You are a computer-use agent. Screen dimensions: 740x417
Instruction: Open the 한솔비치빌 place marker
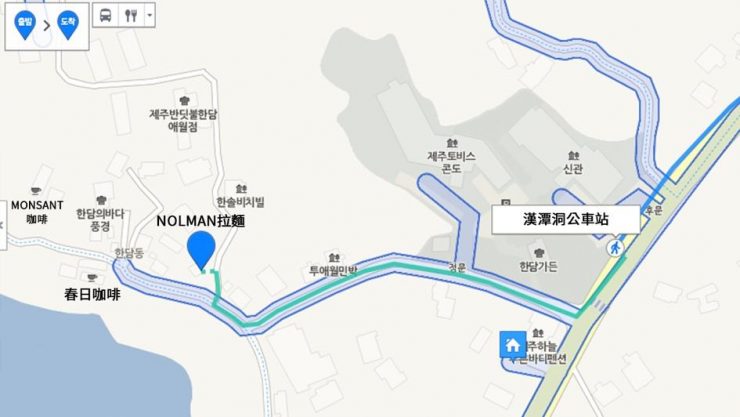(x=240, y=187)
